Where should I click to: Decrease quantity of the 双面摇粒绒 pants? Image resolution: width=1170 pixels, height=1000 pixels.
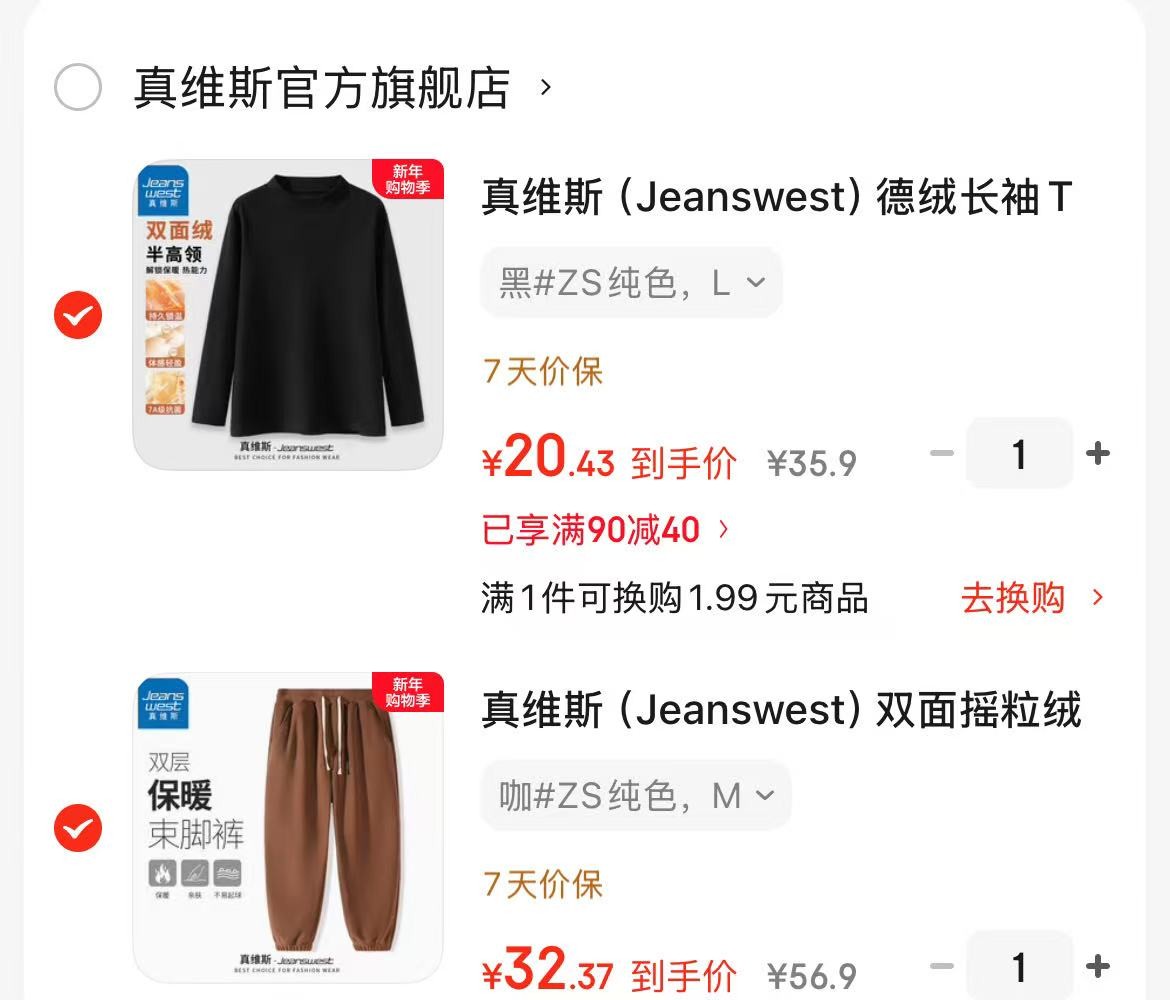[942, 966]
